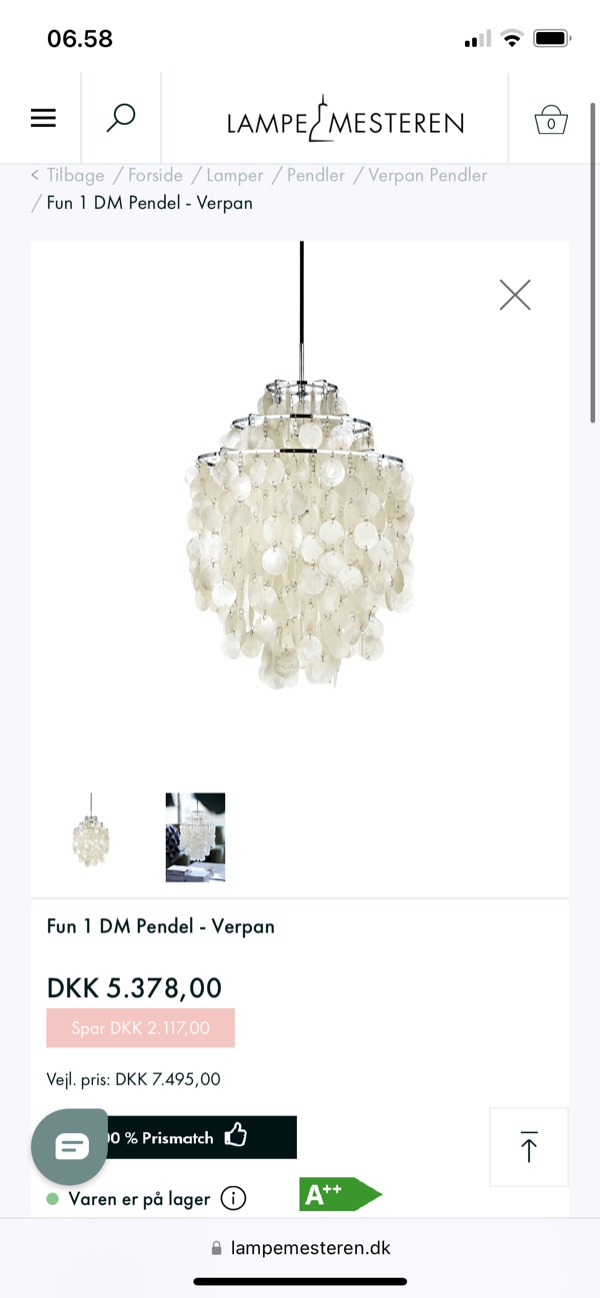Tap the lampemesteren.dk address bar
The height and width of the screenshot is (1298, 600).
click(x=300, y=1248)
